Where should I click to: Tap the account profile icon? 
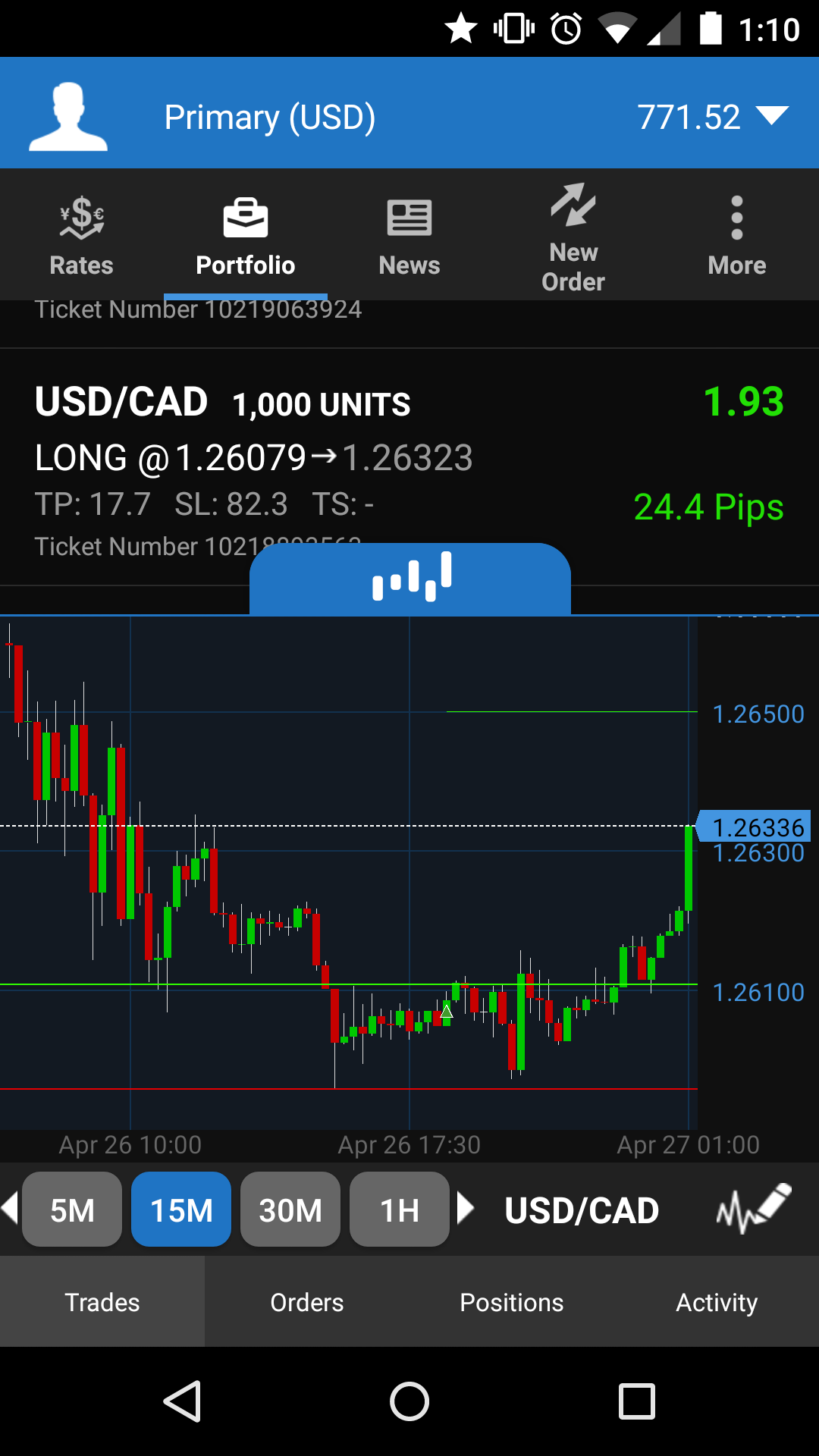click(68, 117)
